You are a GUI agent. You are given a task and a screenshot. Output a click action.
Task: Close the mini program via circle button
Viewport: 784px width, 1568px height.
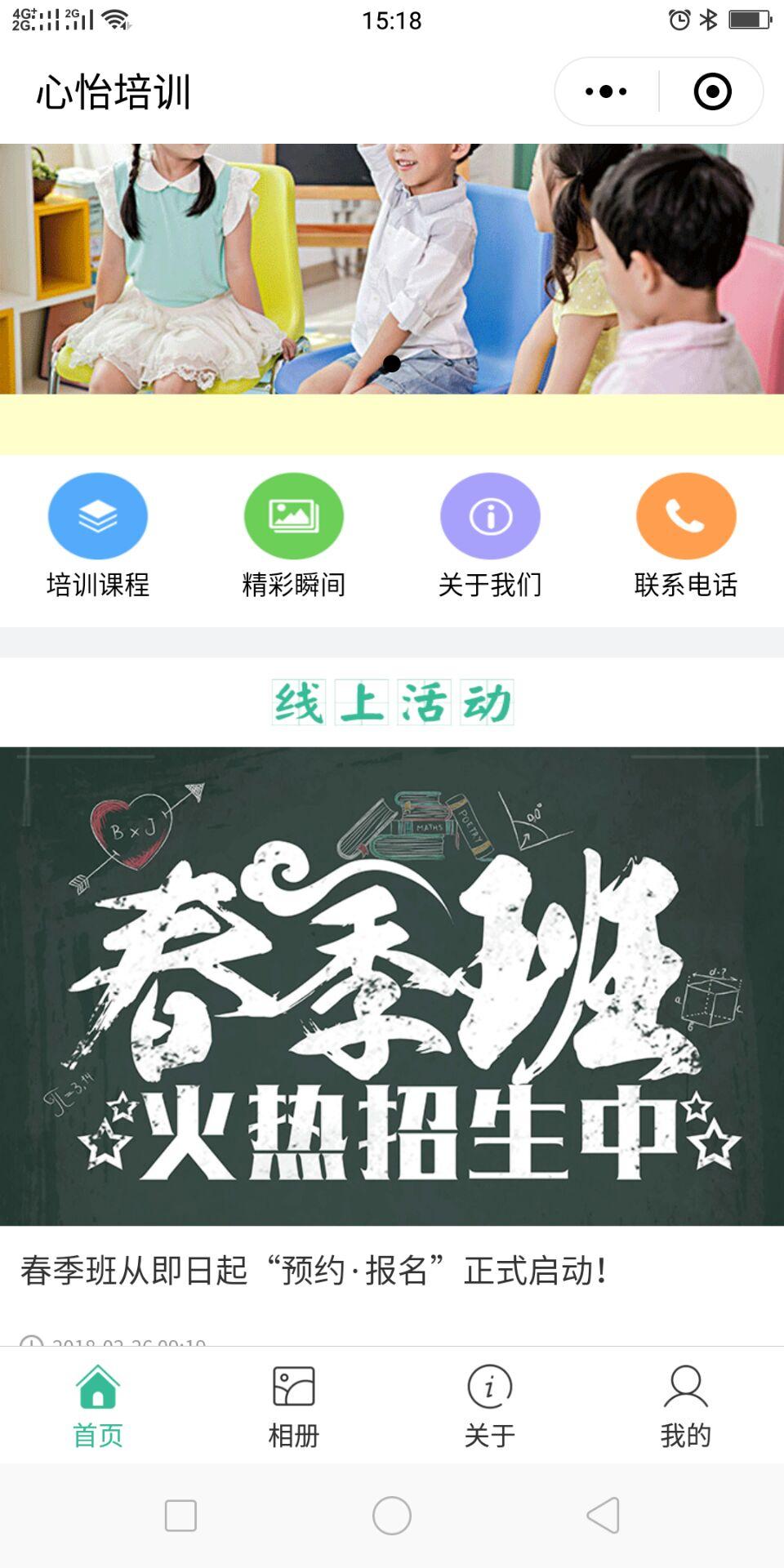point(712,91)
